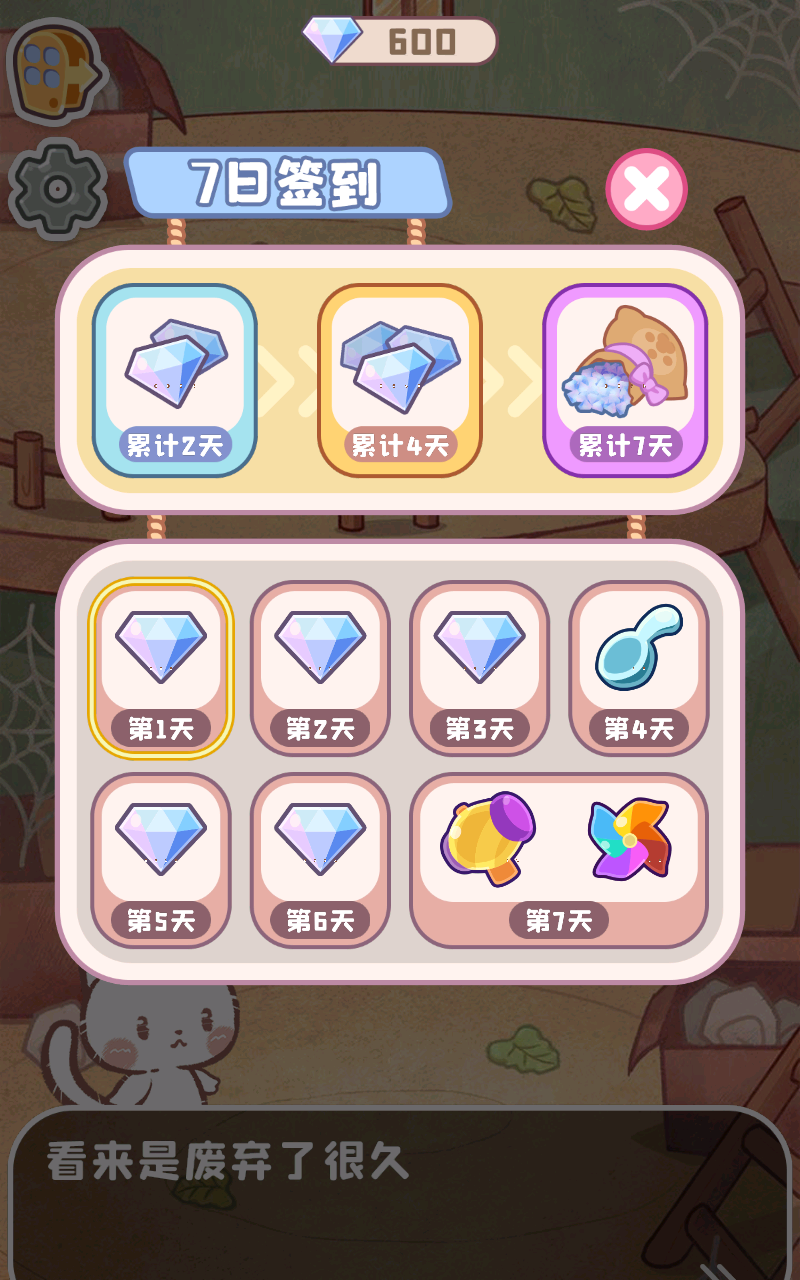Open the 第7天 hammer and pinwheel reward

click(x=559, y=860)
